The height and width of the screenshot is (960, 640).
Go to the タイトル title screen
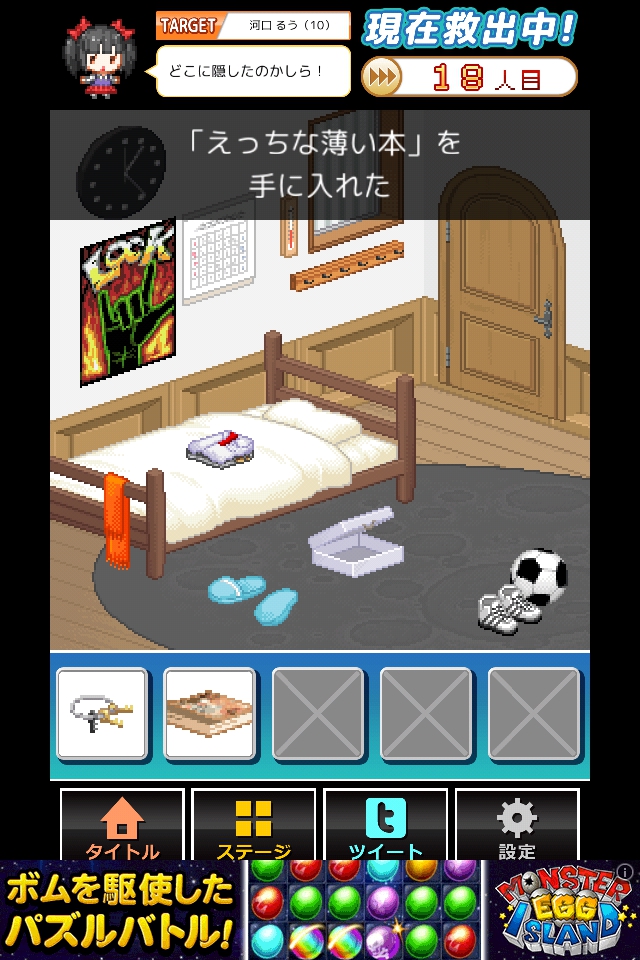(x=122, y=824)
